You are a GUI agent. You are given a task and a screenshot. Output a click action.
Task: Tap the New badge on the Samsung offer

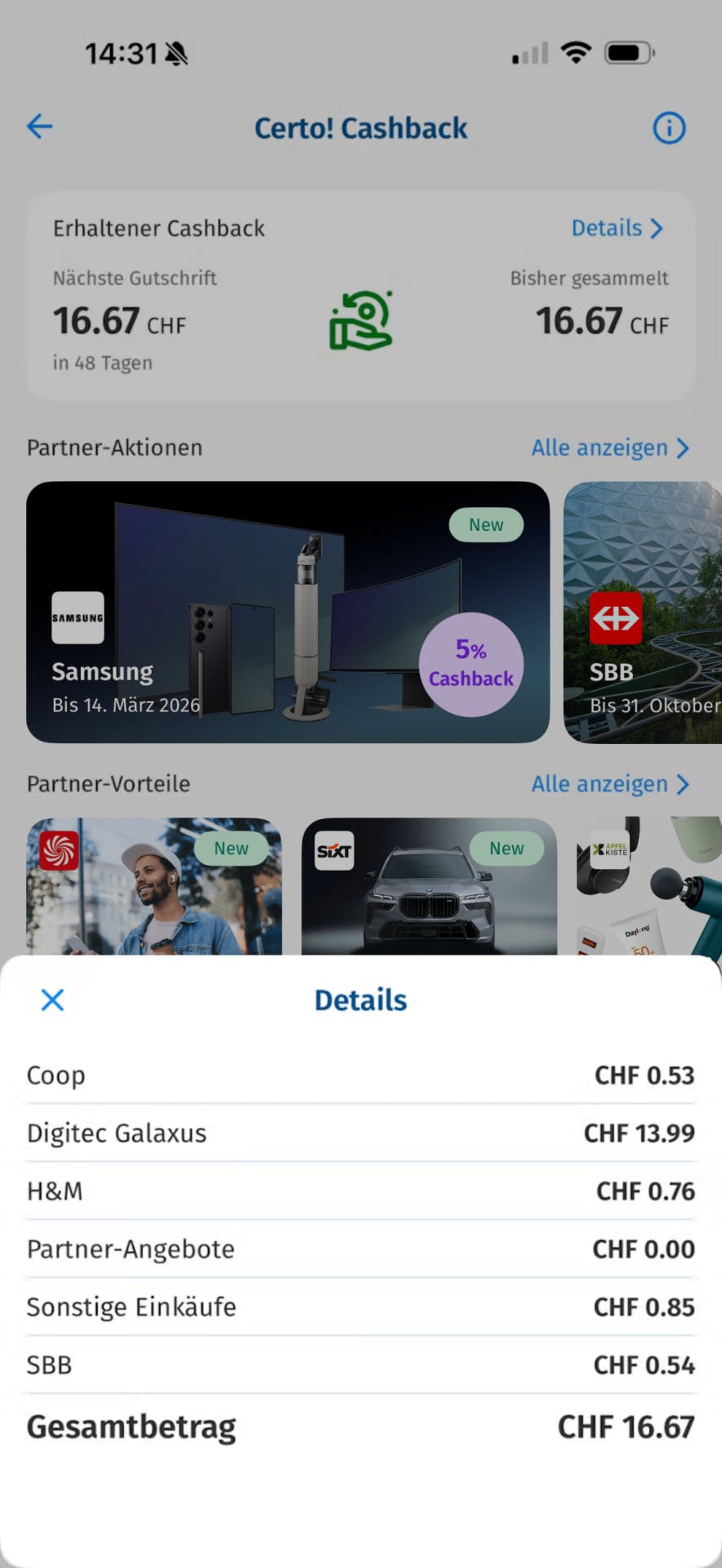[x=486, y=524]
